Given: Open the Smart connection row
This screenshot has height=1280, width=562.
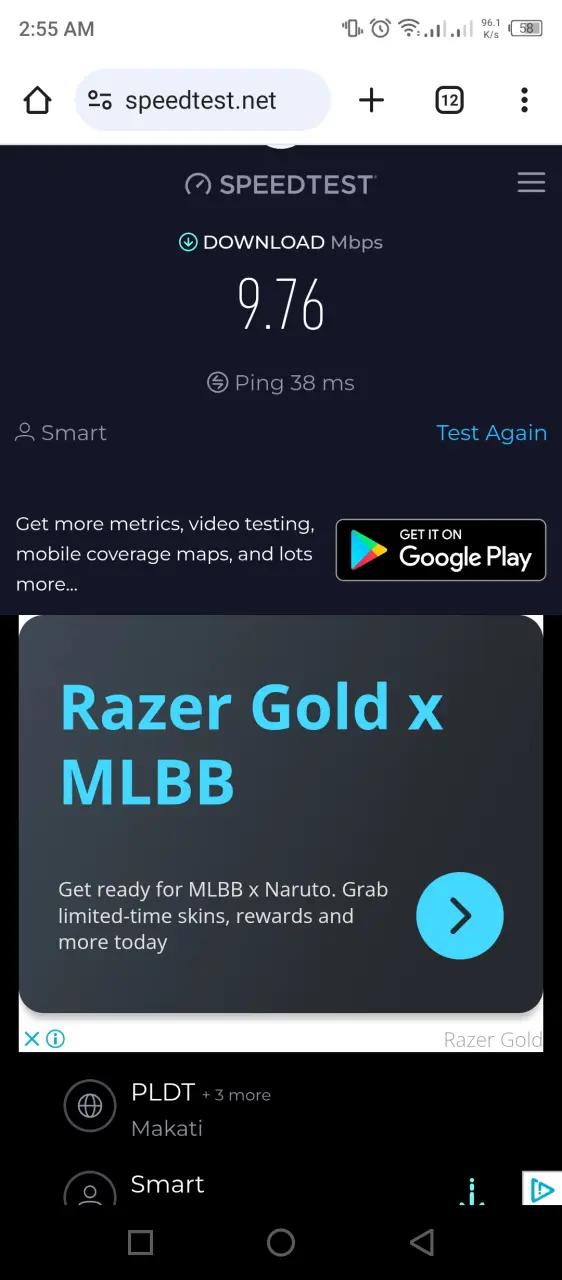Looking at the screenshot, I should [x=281, y=1188].
